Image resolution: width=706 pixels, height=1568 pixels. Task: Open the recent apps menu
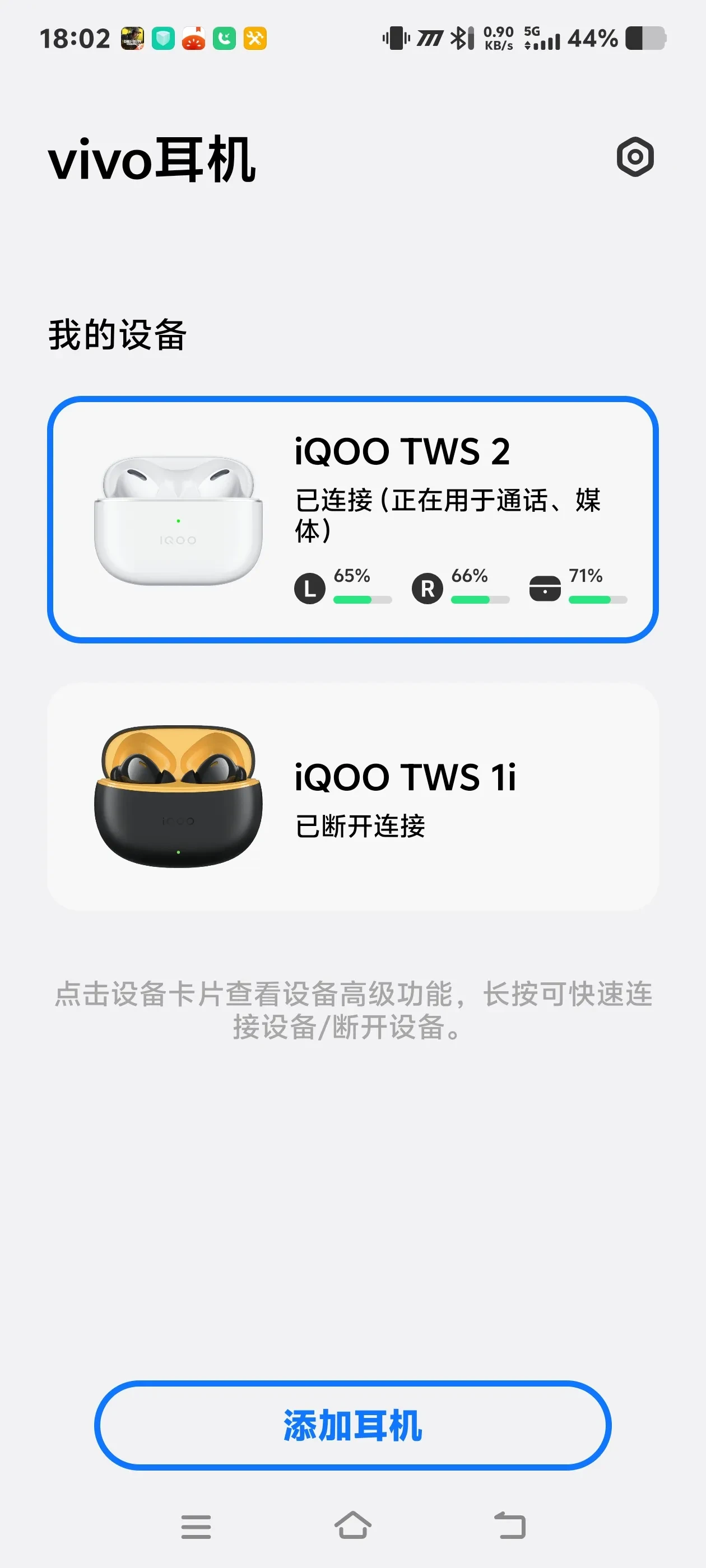pos(196,1526)
